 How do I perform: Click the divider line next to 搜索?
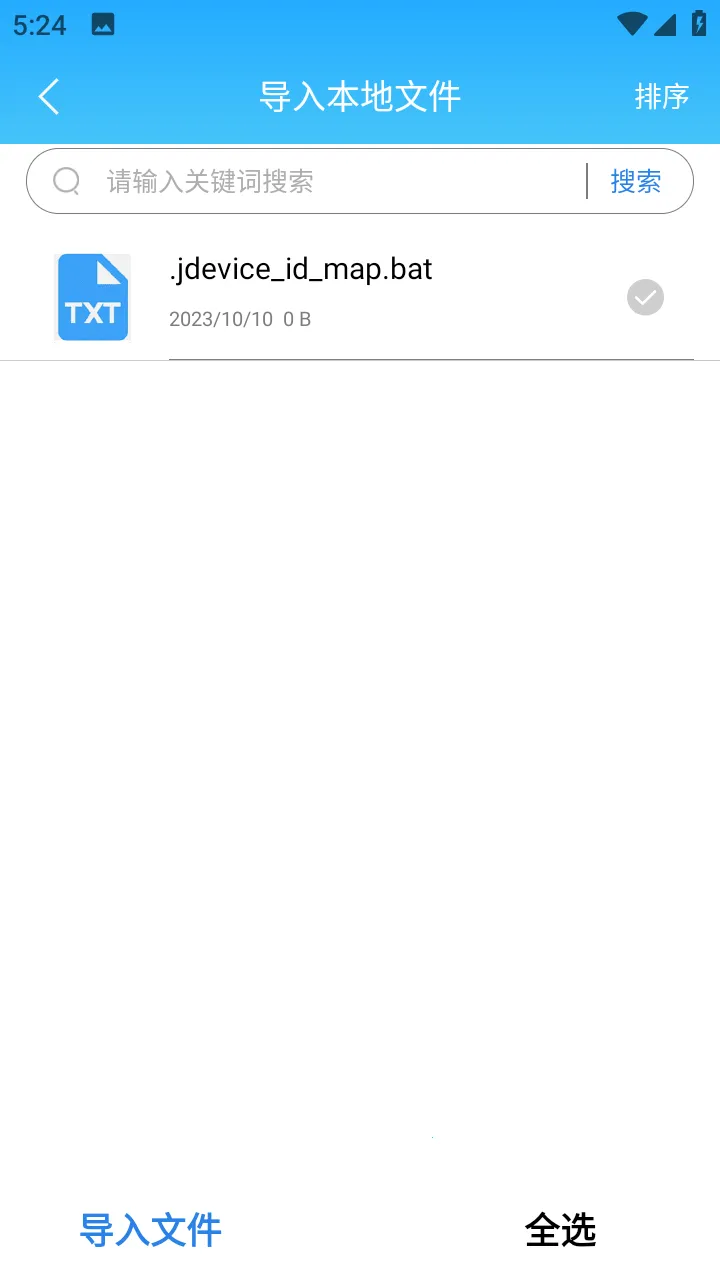(588, 180)
